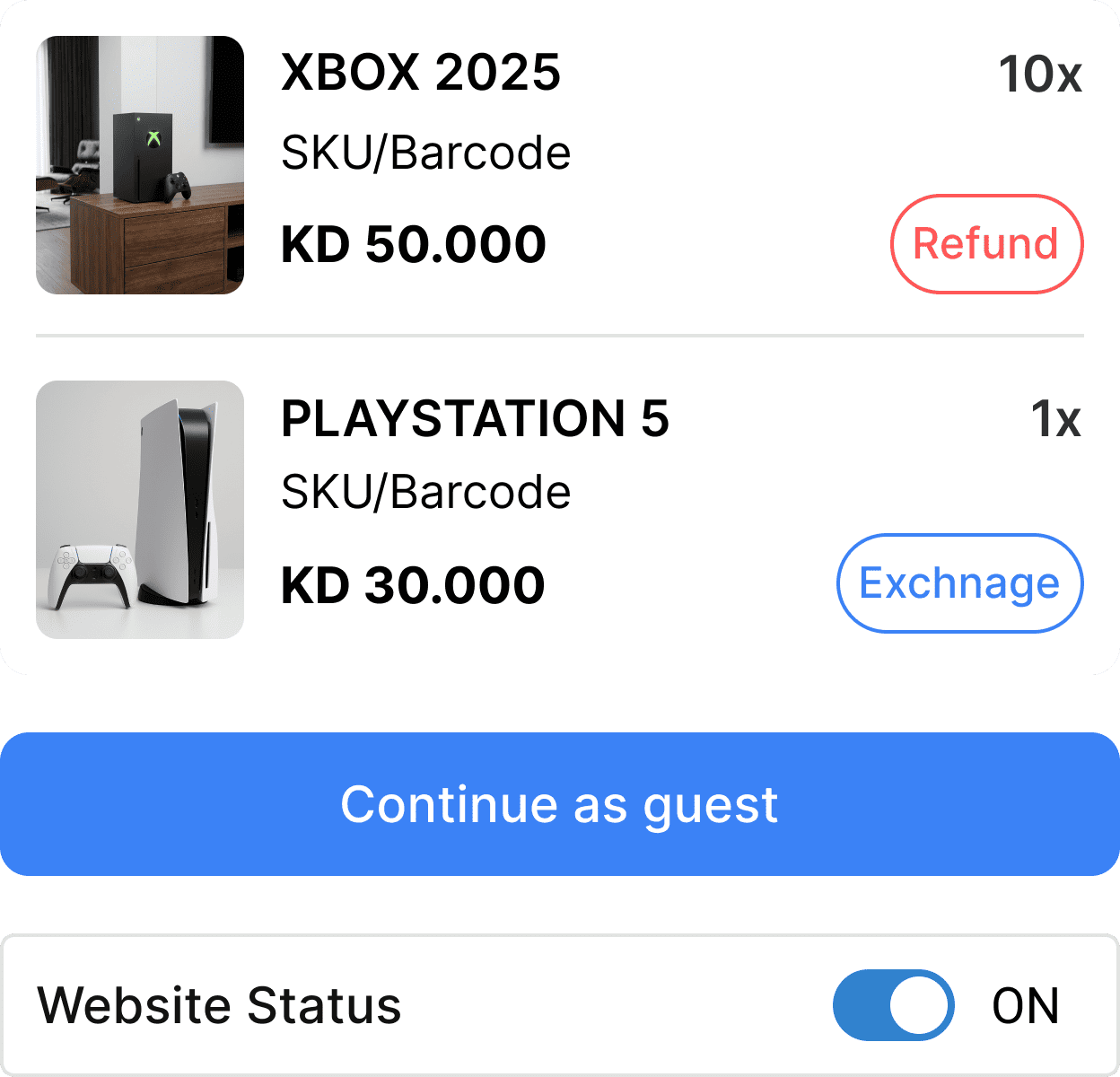Screen dimensions: 1120x1077
Task: Tap Refund for XBOX 2025
Action: [986, 244]
